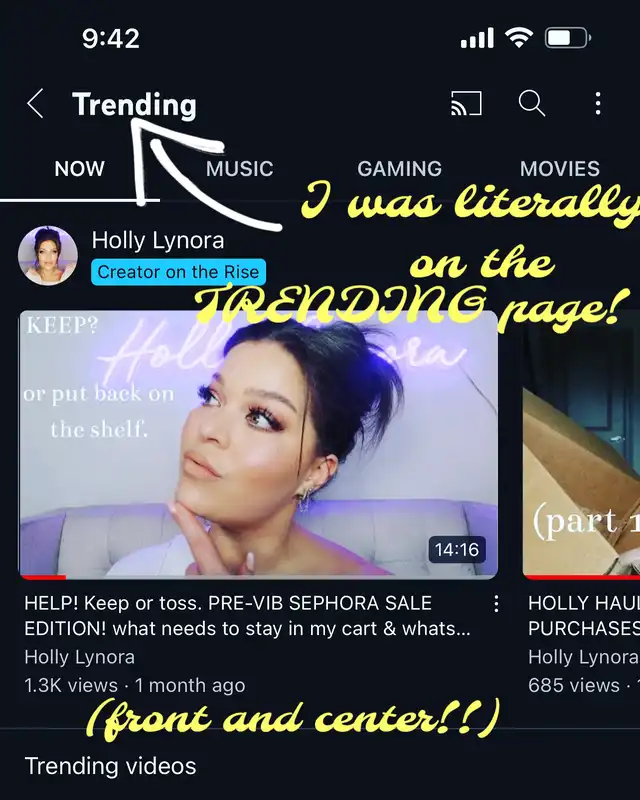
Task: Switch to the Movies tab
Action: tap(559, 169)
